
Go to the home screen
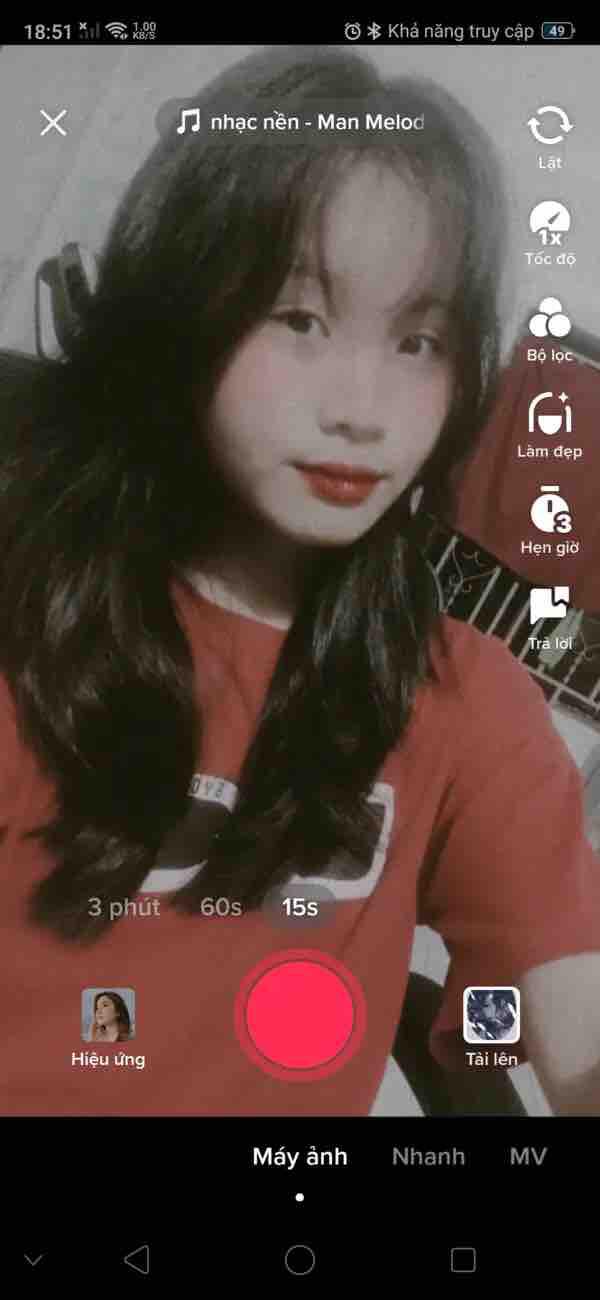point(300,1259)
